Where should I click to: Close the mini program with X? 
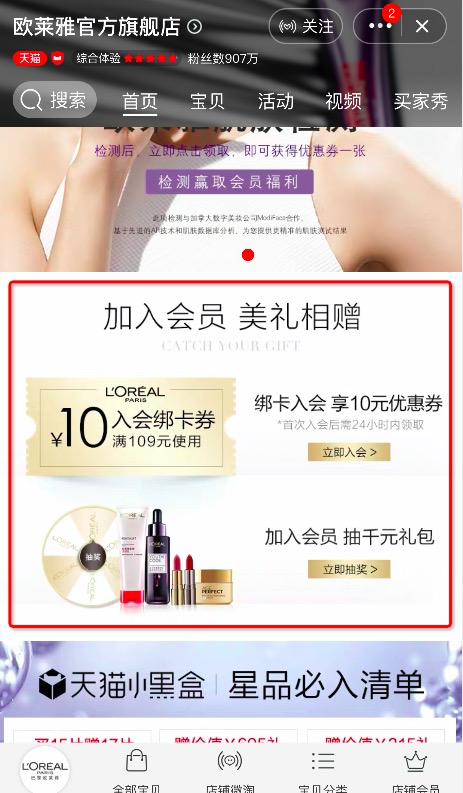(422, 26)
